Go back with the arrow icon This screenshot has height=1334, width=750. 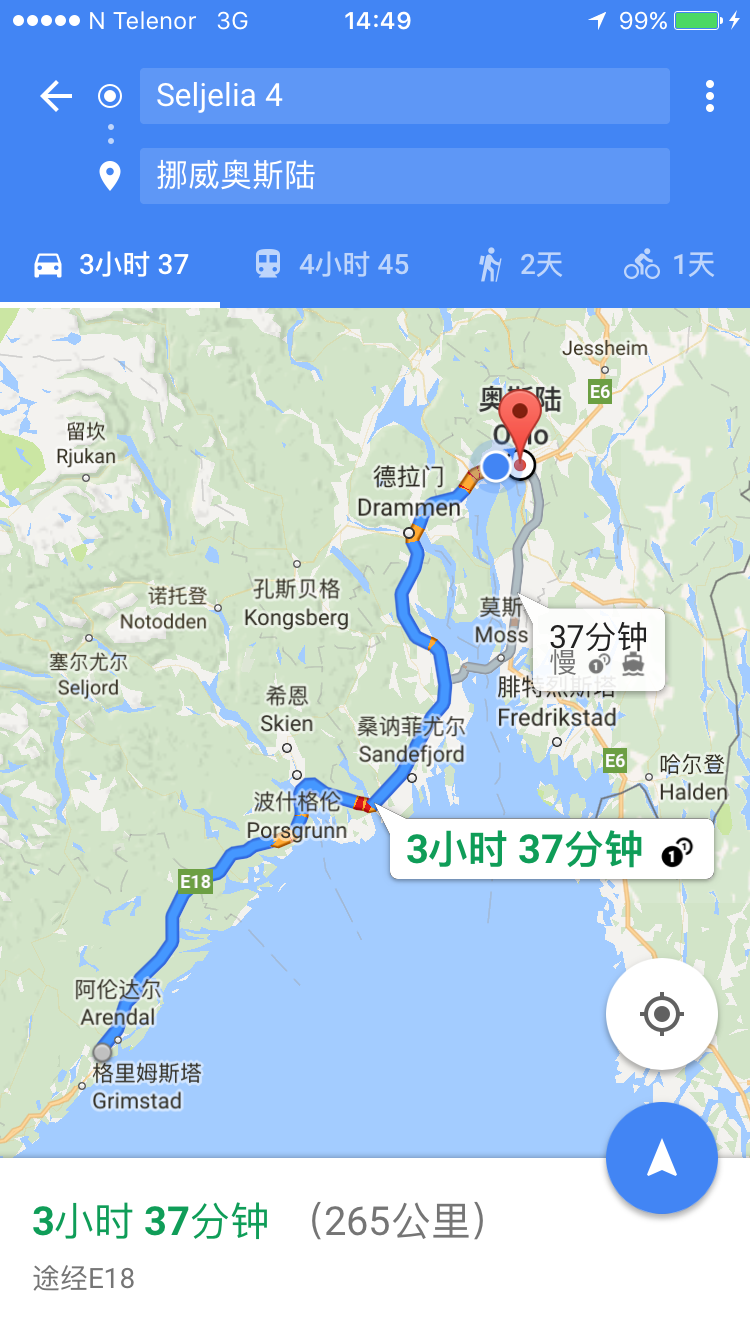coord(56,96)
